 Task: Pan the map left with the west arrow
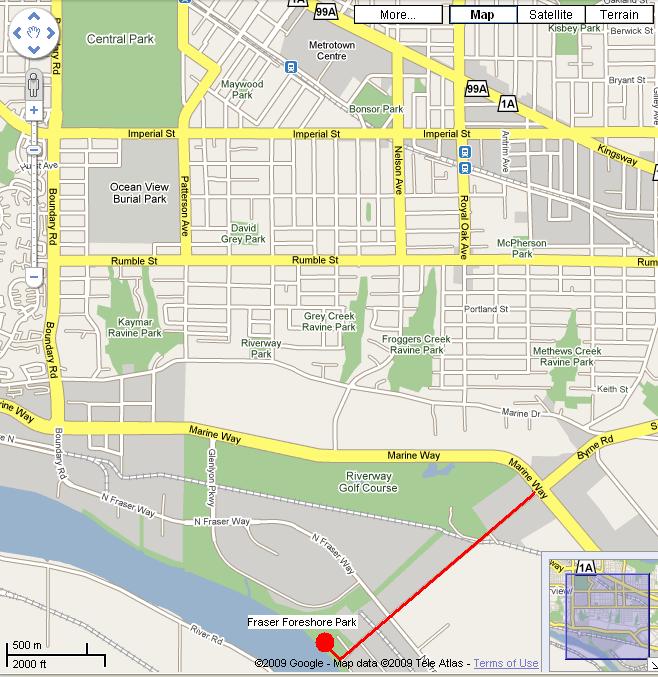pyautogui.click(x=15, y=35)
